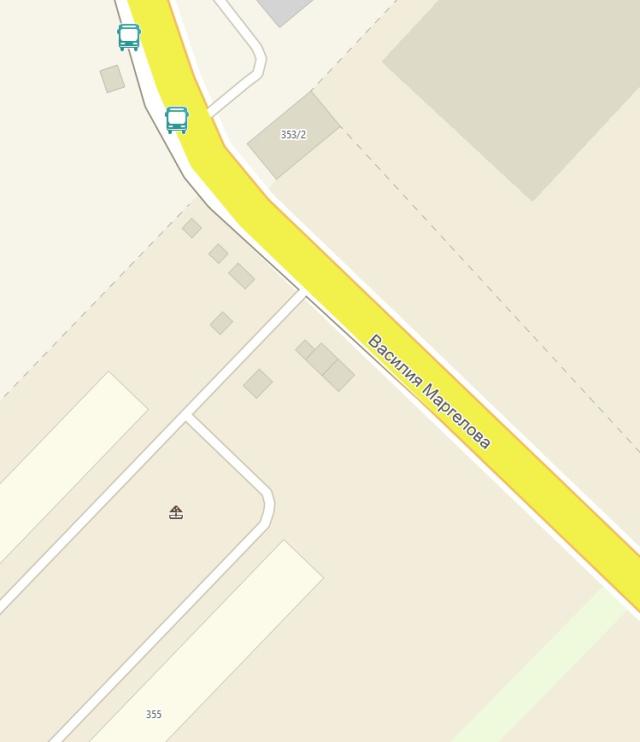The height and width of the screenshot is (742, 640).
Task: Open the playground marker on the map
Action: [176, 512]
